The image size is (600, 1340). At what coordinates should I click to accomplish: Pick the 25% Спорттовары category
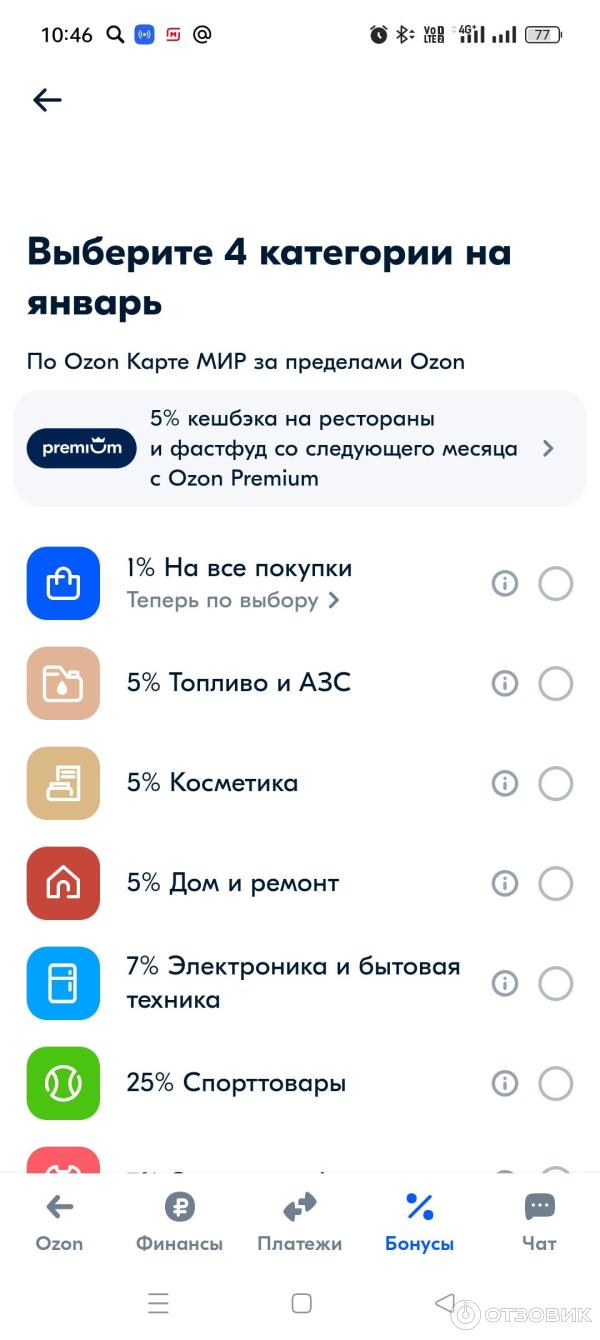point(555,1084)
